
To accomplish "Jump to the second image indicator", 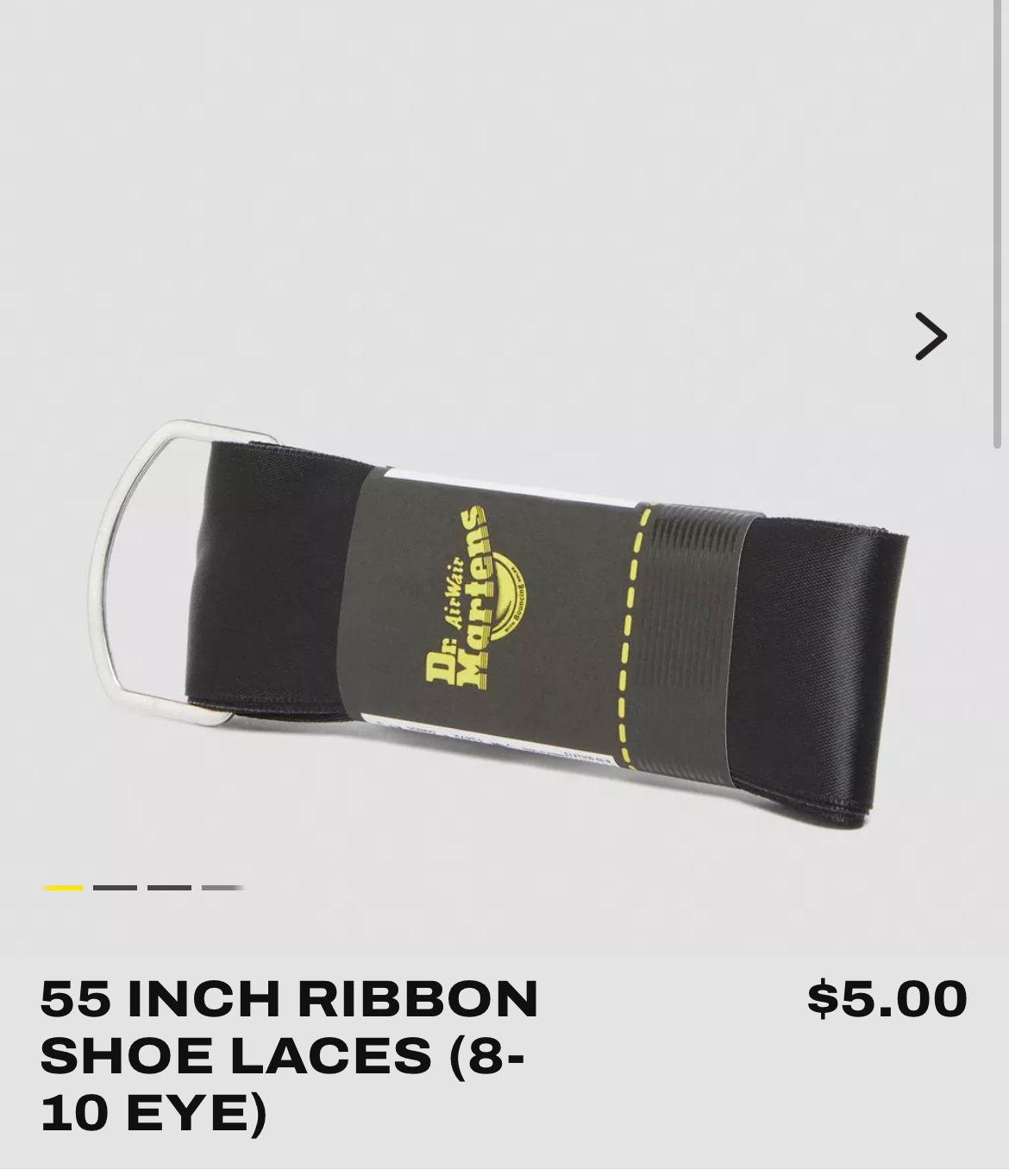I will (x=116, y=887).
